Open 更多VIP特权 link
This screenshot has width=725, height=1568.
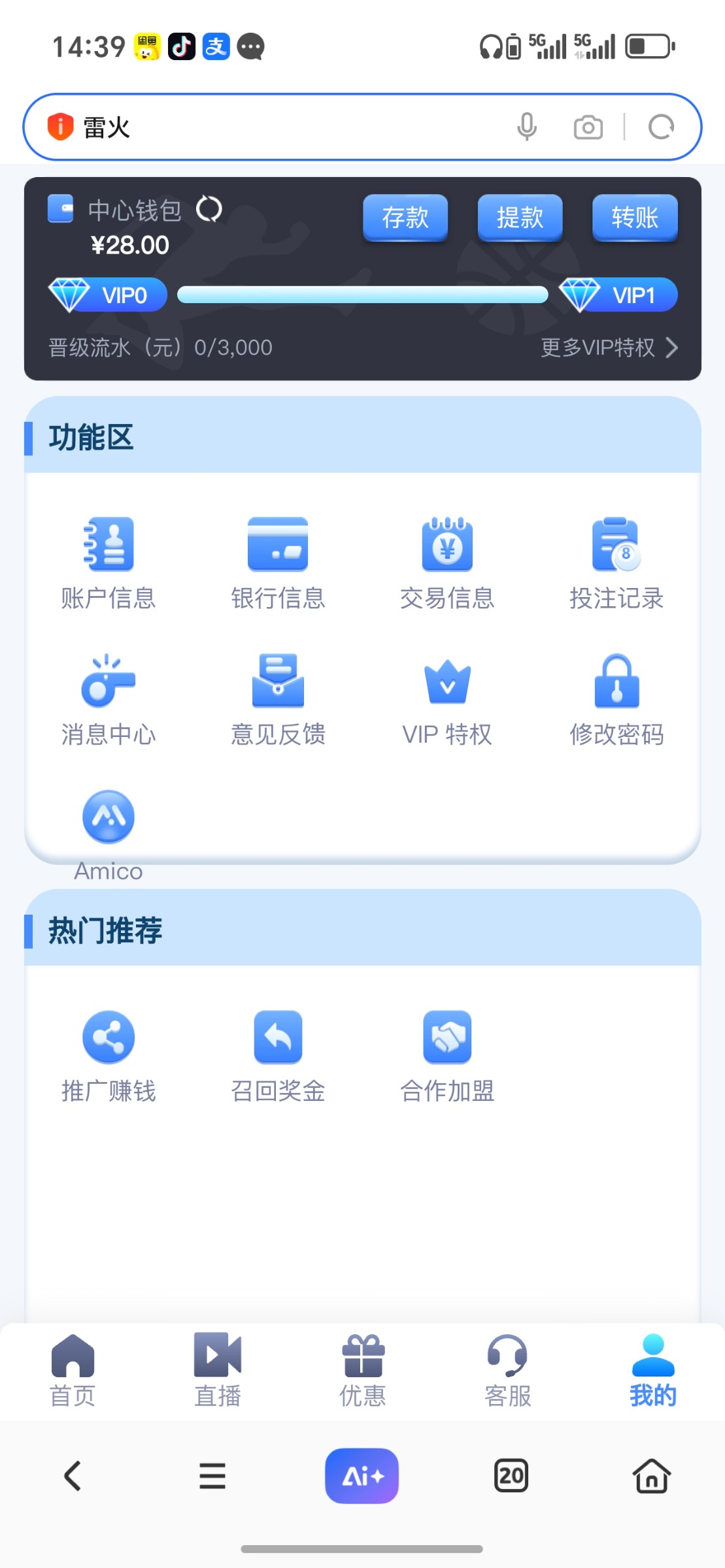click(609, 348)
